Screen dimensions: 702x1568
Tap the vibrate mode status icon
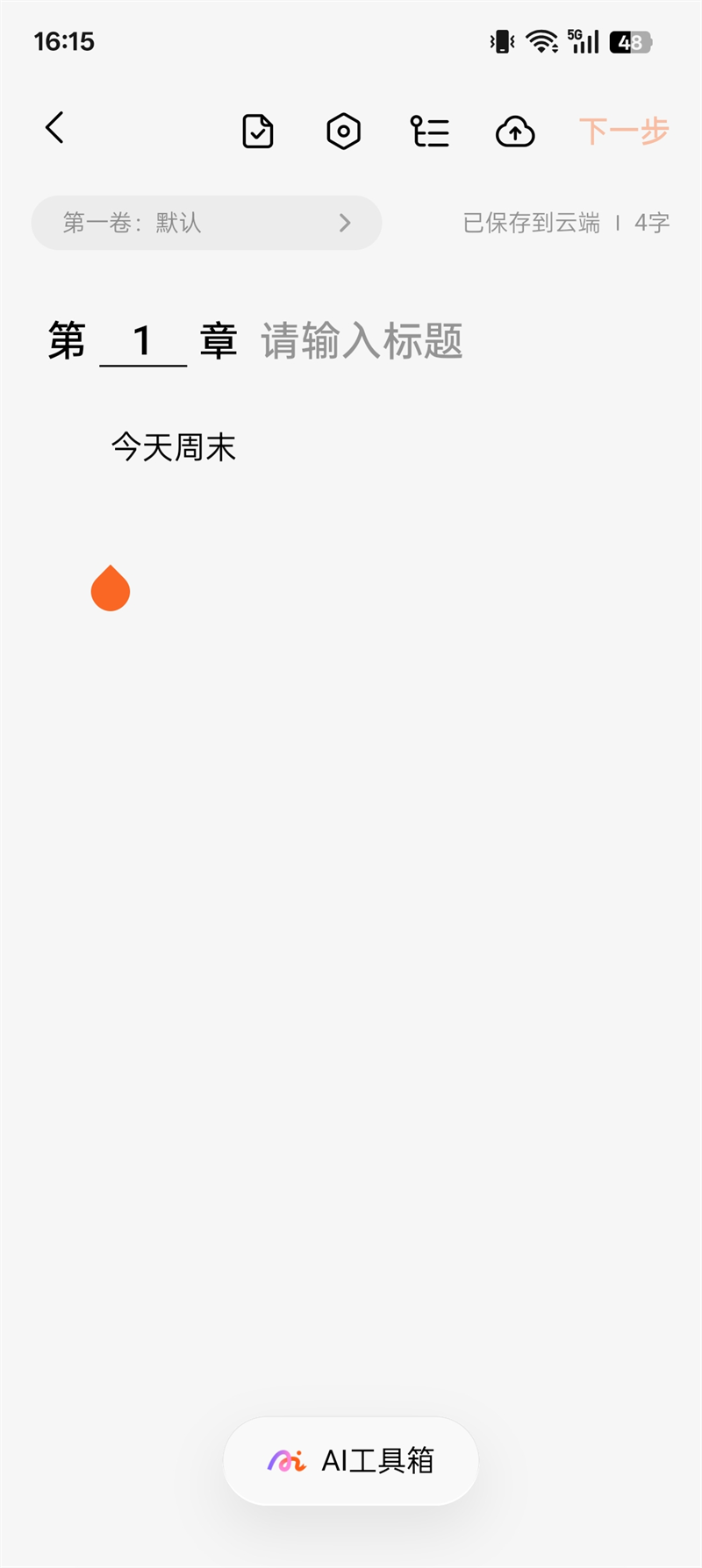[501, 41]
